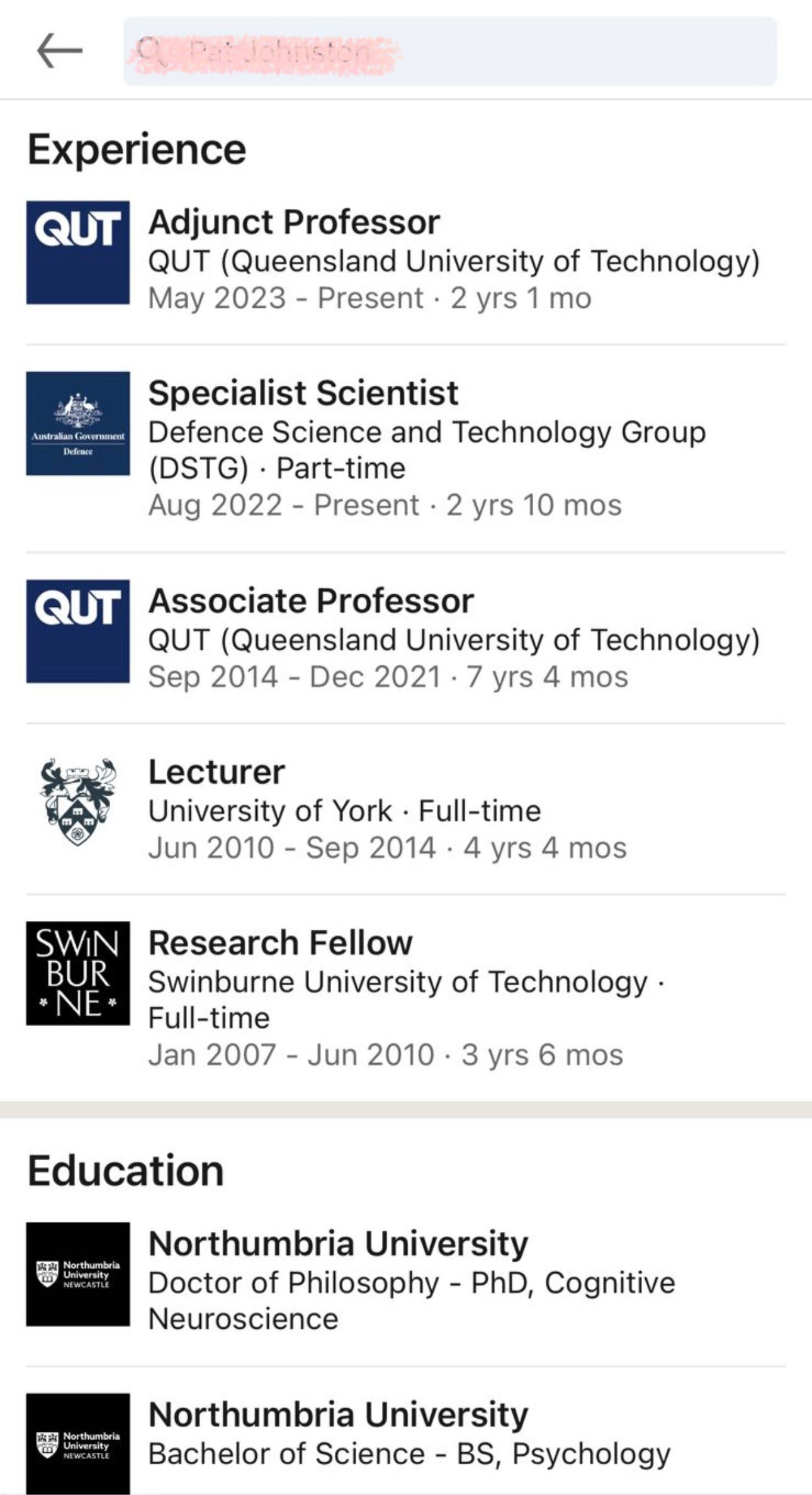Open the Adjunct Professor at QUT entry
The height and width of the screenshot is (1495, 812).
[406, 259]
